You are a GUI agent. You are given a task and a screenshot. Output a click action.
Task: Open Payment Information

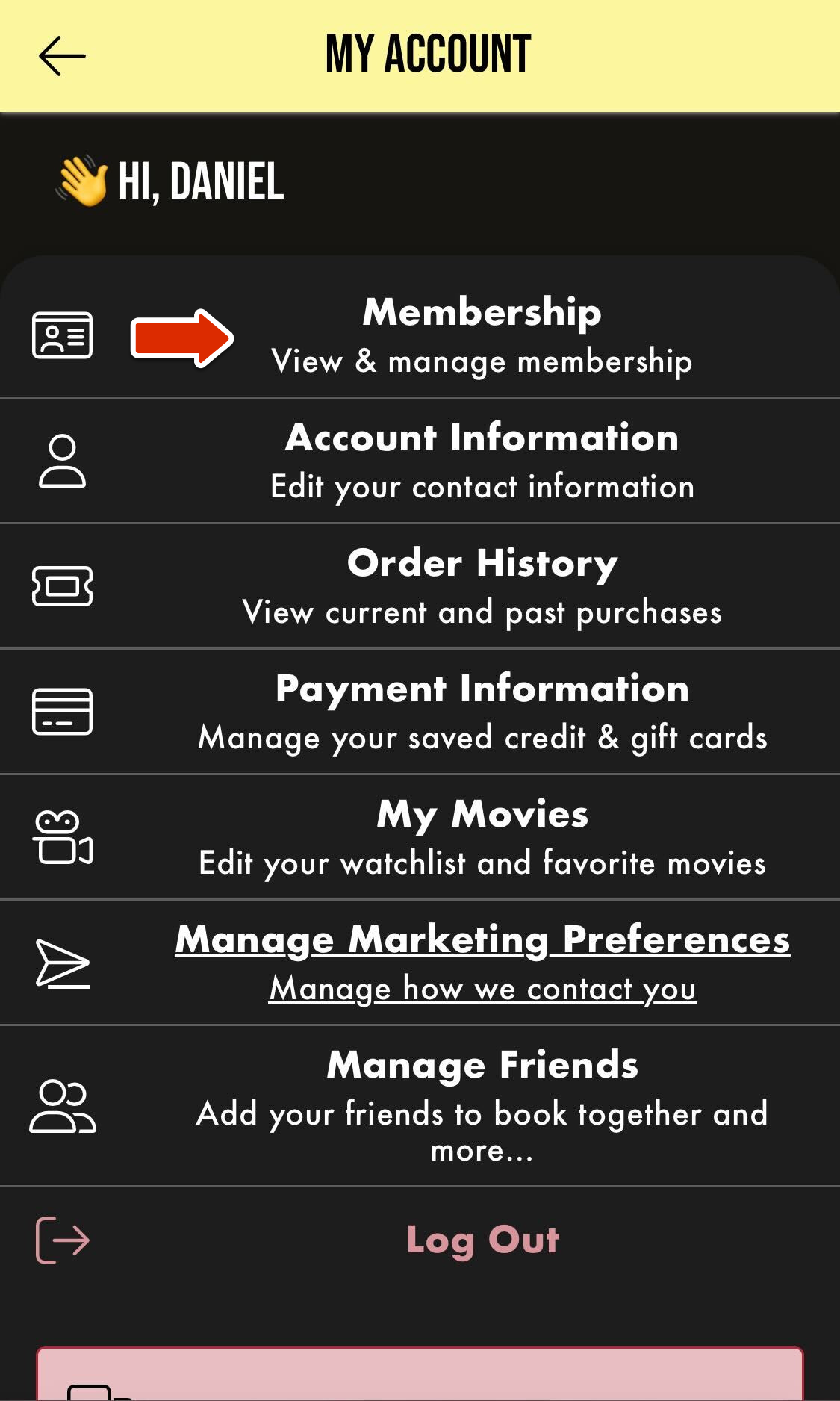[482, 711]
